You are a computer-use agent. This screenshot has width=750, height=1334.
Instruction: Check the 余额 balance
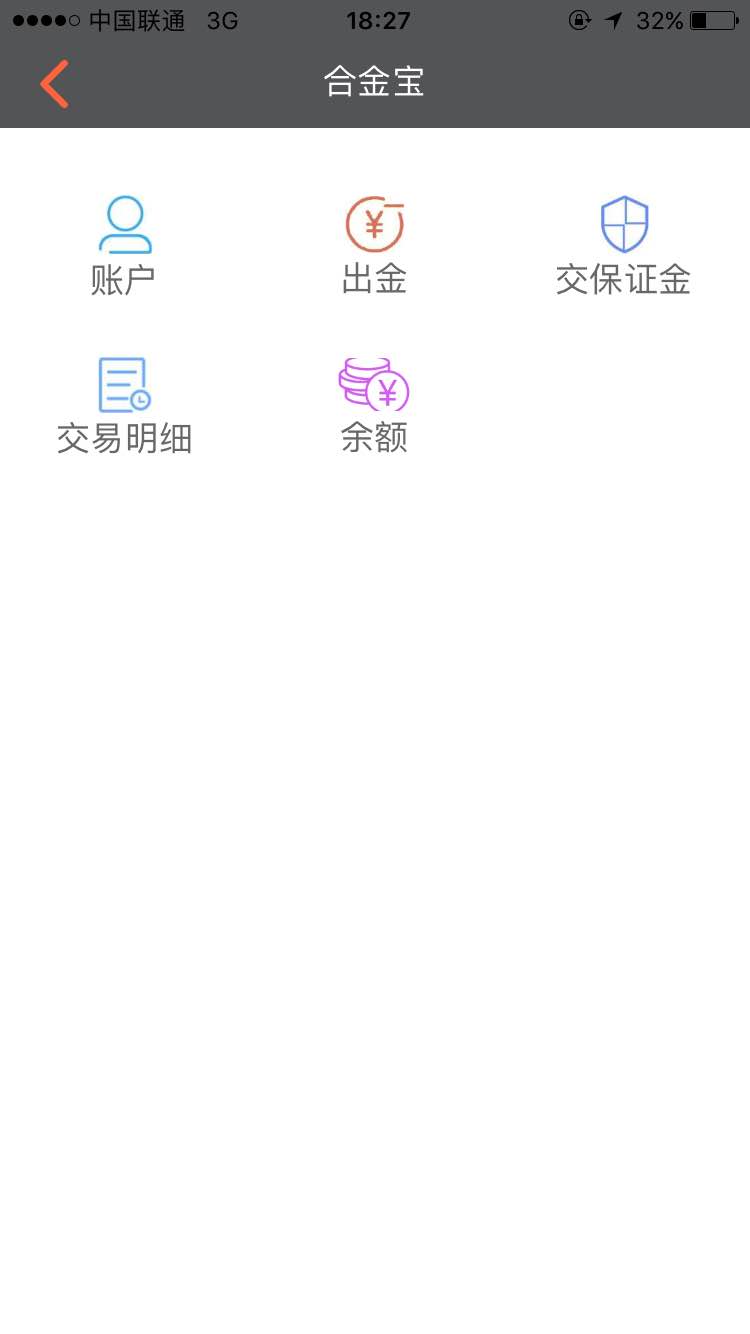(374, 406)
